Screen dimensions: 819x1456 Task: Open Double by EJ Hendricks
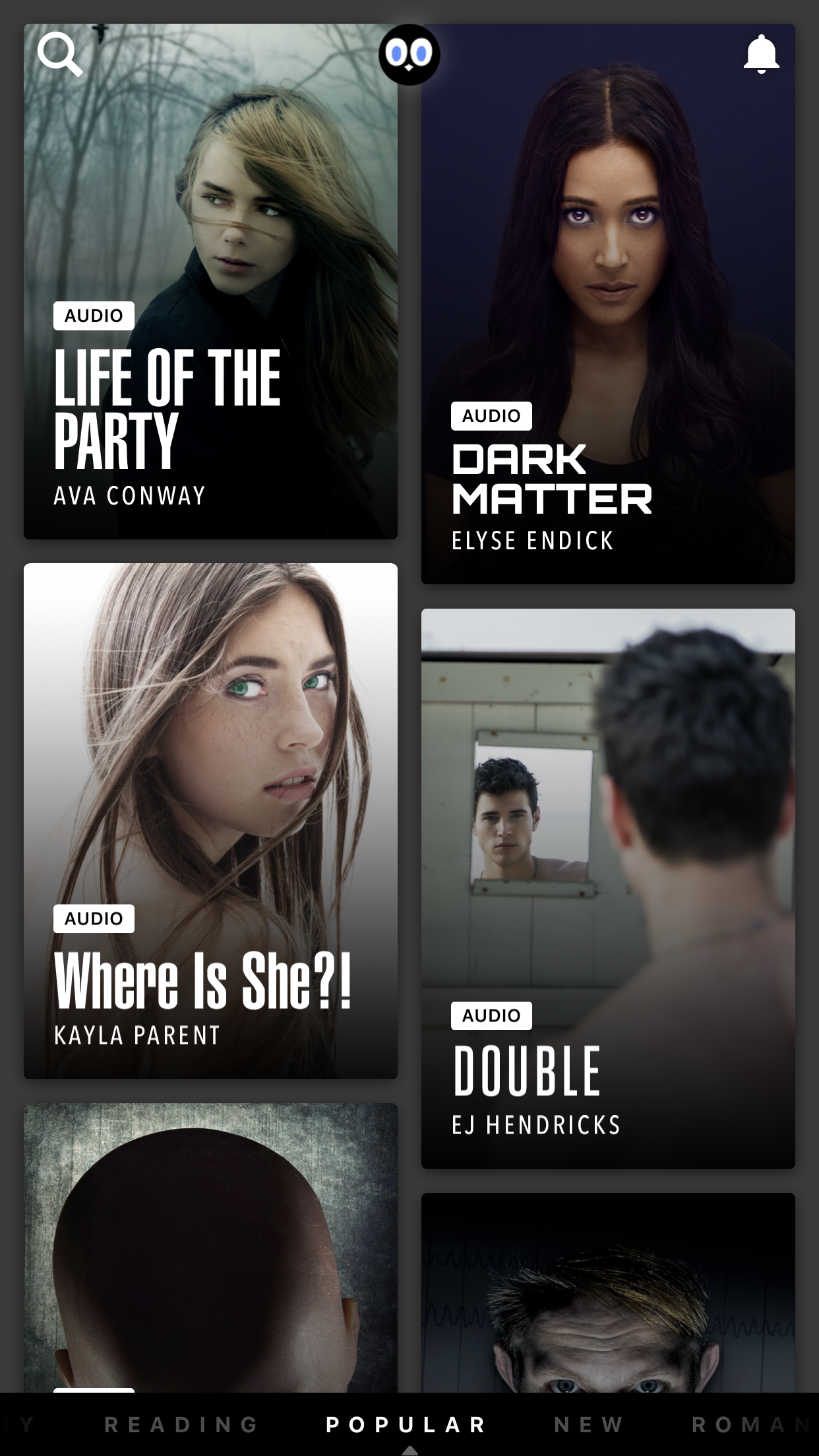click(x=608, y=889)
